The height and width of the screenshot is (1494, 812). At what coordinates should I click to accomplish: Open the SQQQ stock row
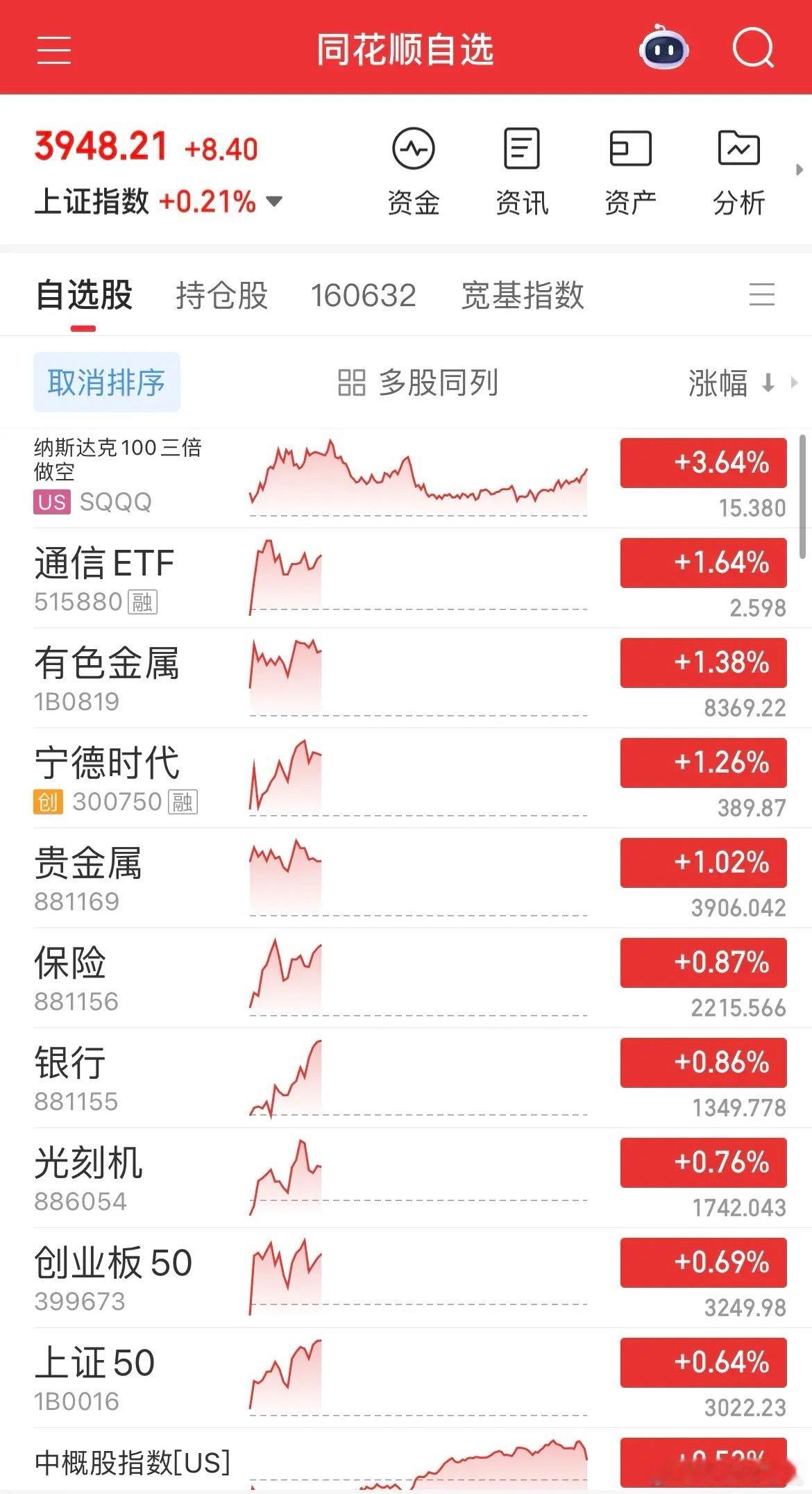(x=406, y=478)
